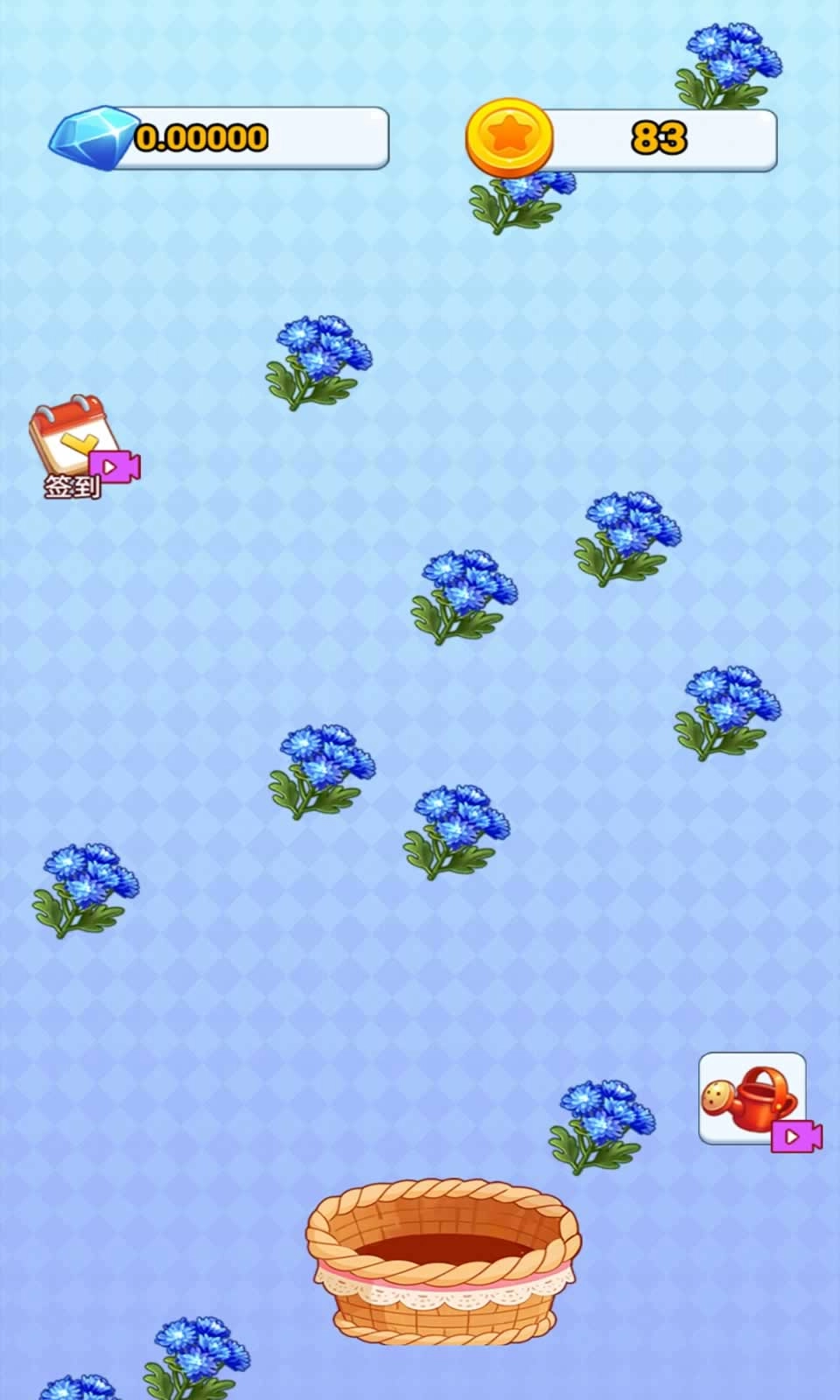Viewport: 840px width, 1400px height.
Task: Tap the watering can video reward
Action: tap(752, 1098)
